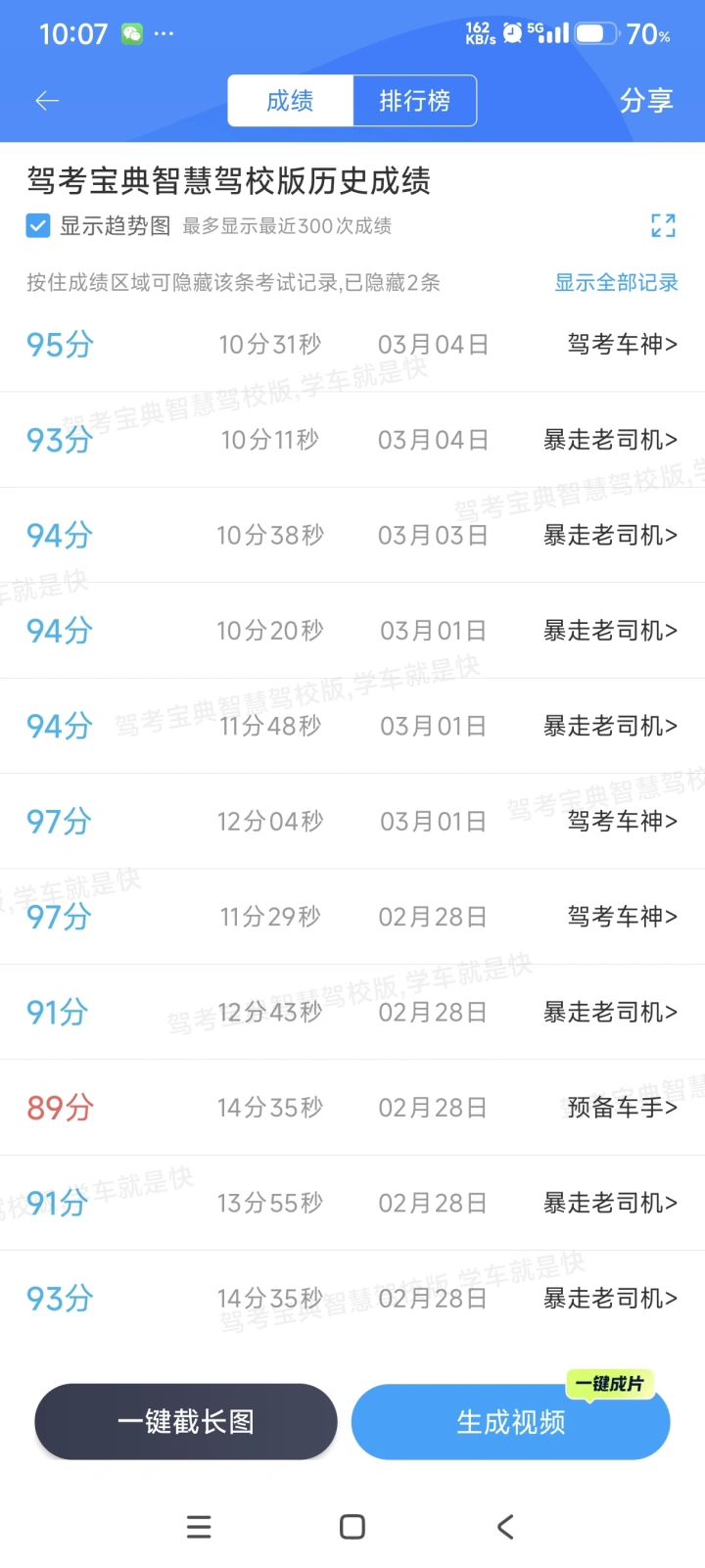Uncheck the 显示趋势图 checkbox

(38, 226)
